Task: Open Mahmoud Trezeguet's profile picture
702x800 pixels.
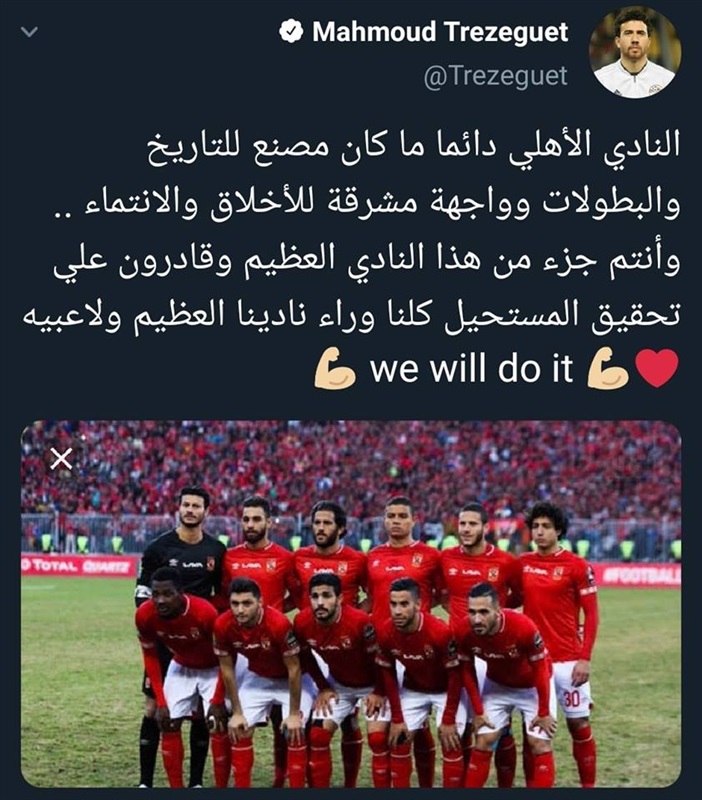Action: pyautogui.click(x=634, y=53)
